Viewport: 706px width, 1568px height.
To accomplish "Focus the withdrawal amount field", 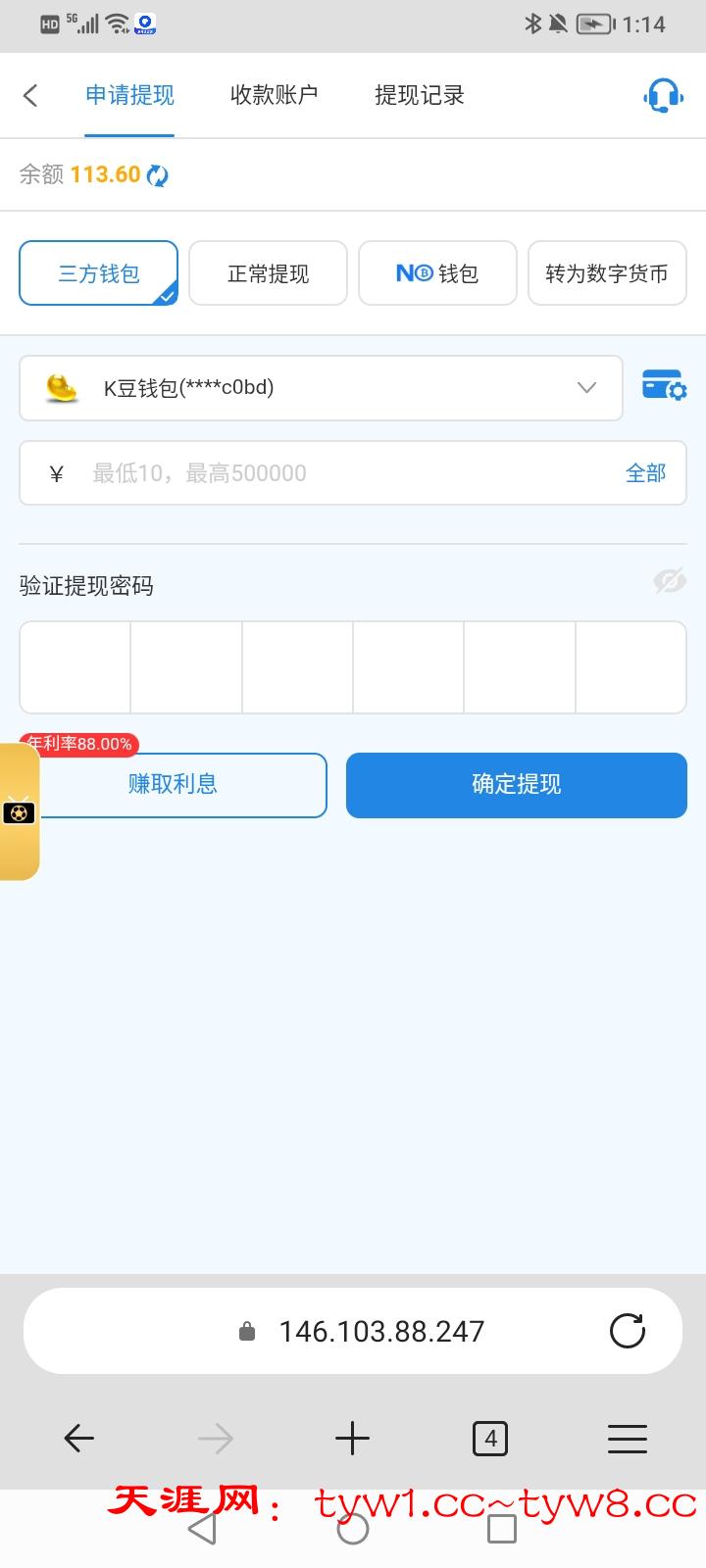I will (x=343, y=473).
